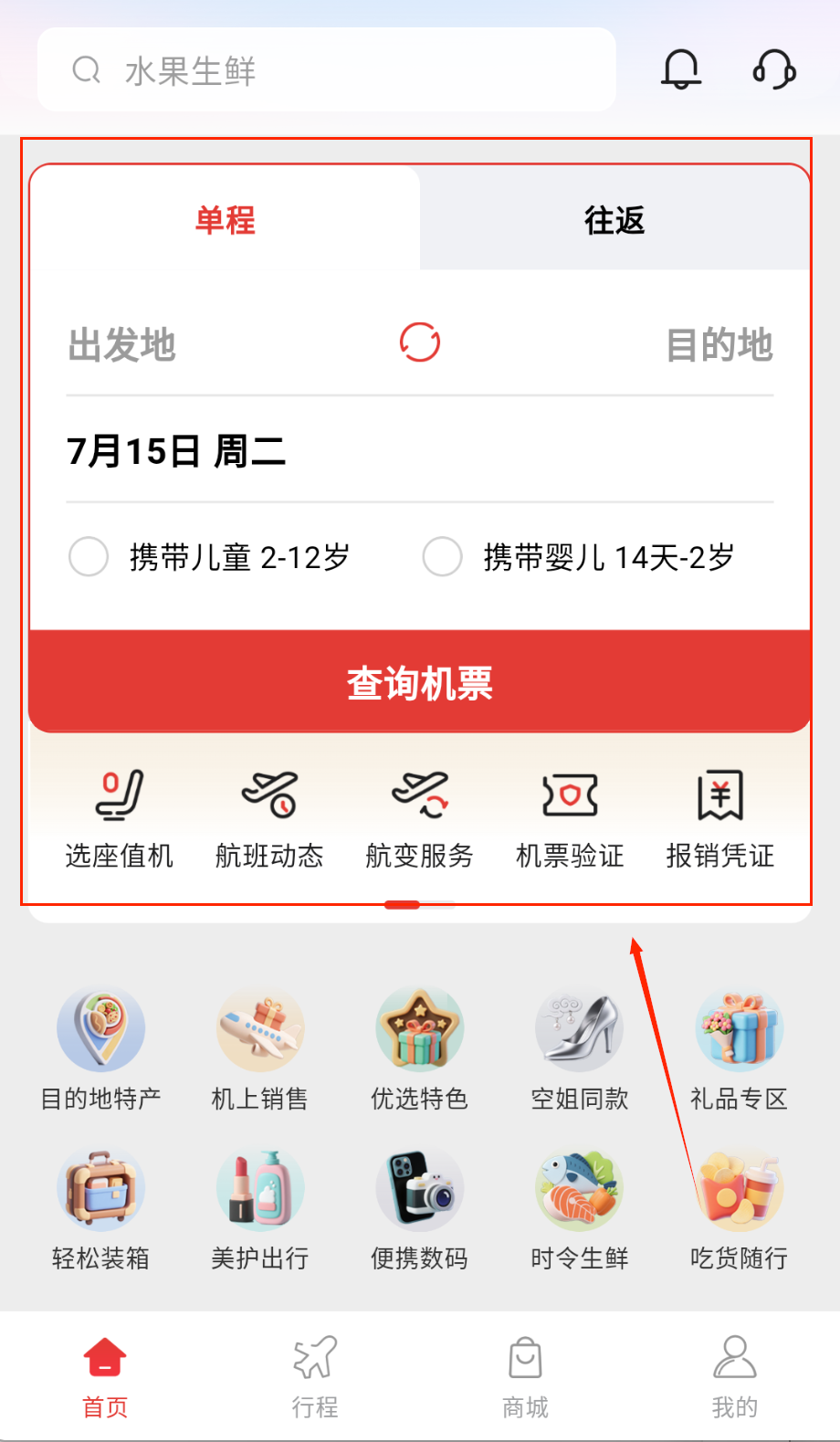Open 报销凭证 reimbursement voucher
The height and width of the screenshot is (1442, 840).
(x=720, y=817)
